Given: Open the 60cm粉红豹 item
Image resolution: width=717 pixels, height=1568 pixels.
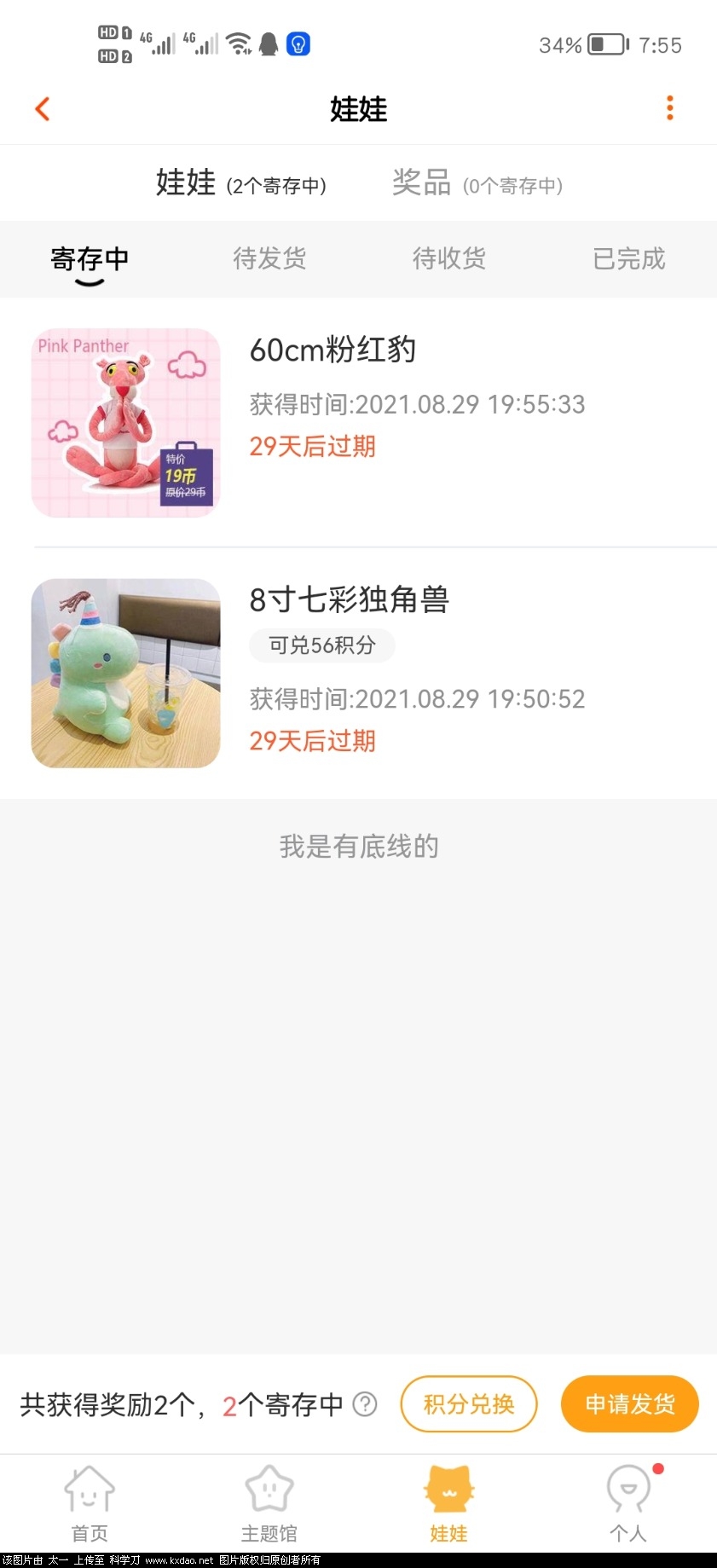Looking at the screenshot, I should (x=332, y=350).
